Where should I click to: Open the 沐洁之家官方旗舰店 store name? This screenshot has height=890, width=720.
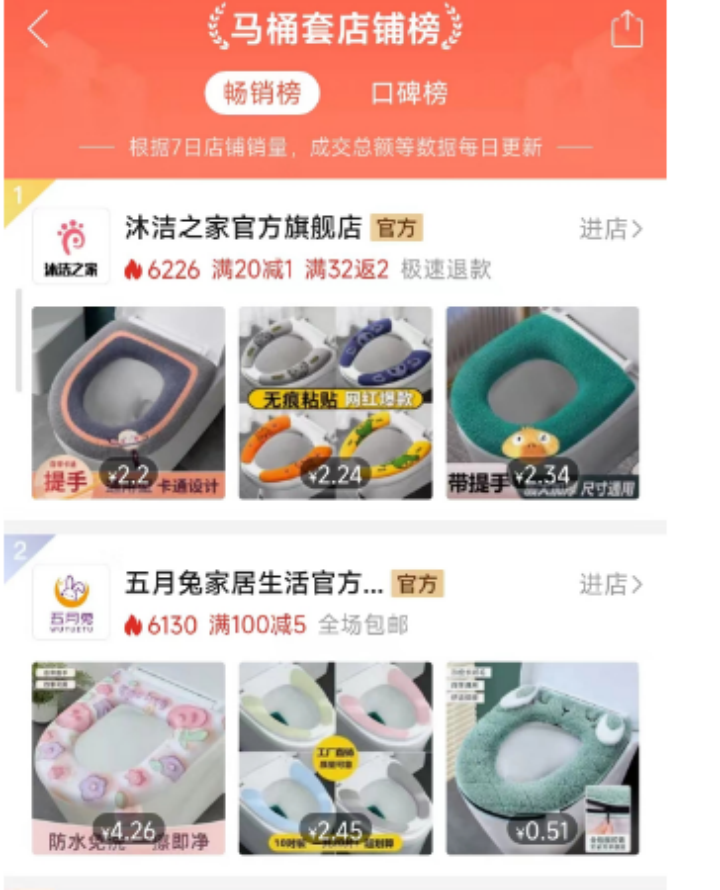pyautogui.click(x=244, y=228)
